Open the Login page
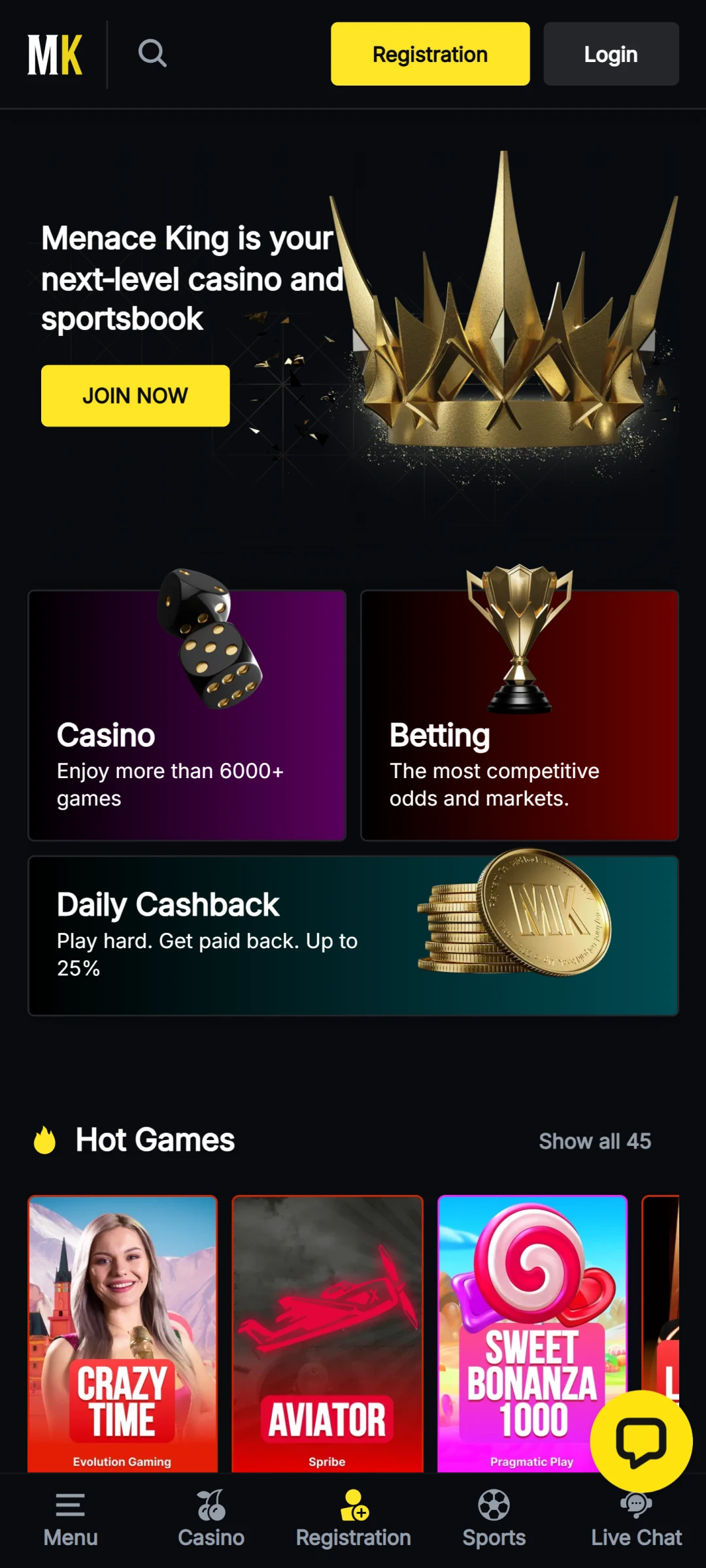This screenshot has width=706, height=1568. (x=611, y=54)
